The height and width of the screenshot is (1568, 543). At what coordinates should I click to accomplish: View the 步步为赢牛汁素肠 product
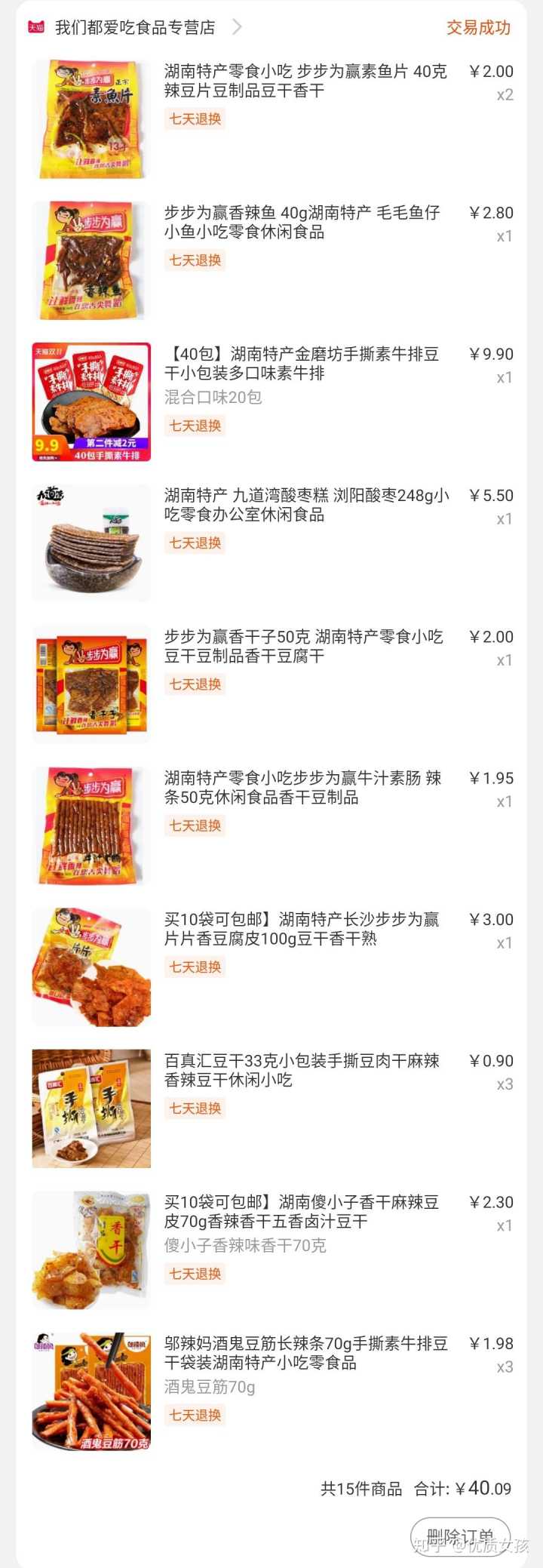(302, 788)
